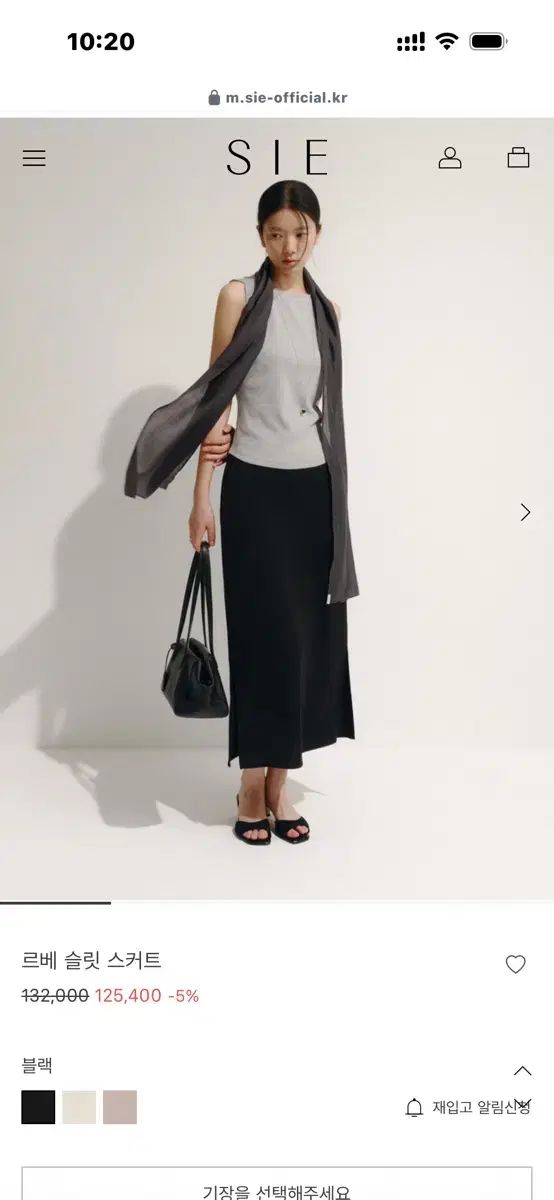The height and width of the screenshot is (1200, 554).
Task: Show the next product image
Action: (x=525, y=512)
